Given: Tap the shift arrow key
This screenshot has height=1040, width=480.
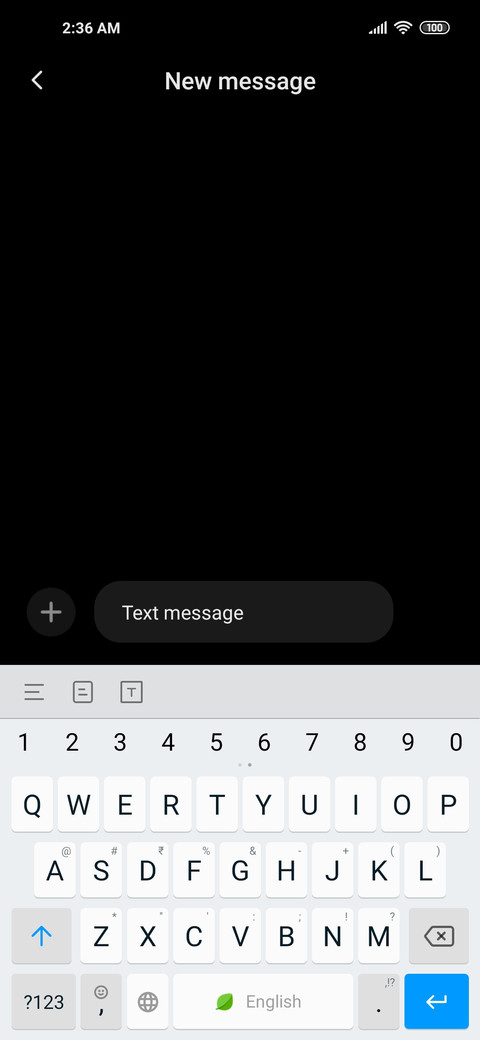Looking at the screenshot, I should (x=41, y=936).
